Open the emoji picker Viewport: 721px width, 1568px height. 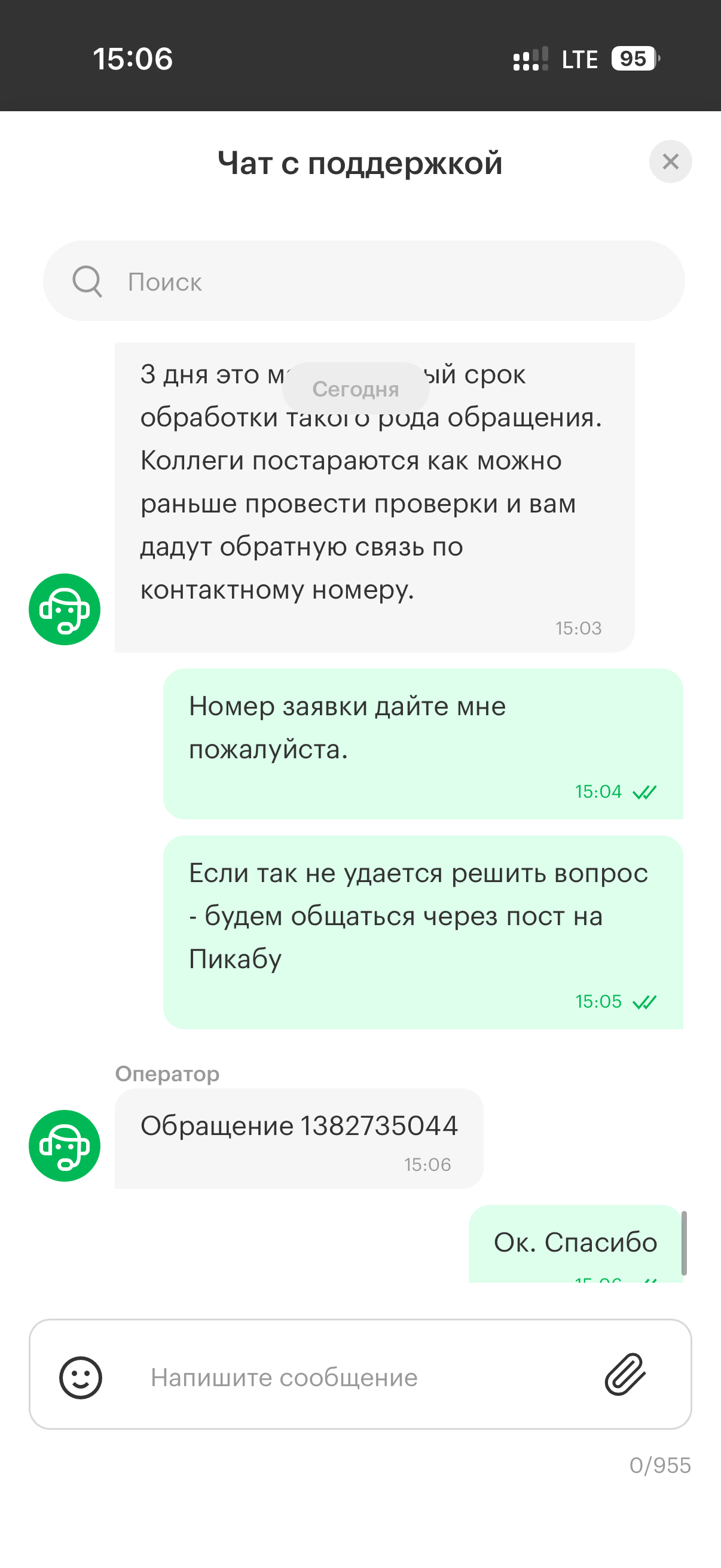[80, 1377]
